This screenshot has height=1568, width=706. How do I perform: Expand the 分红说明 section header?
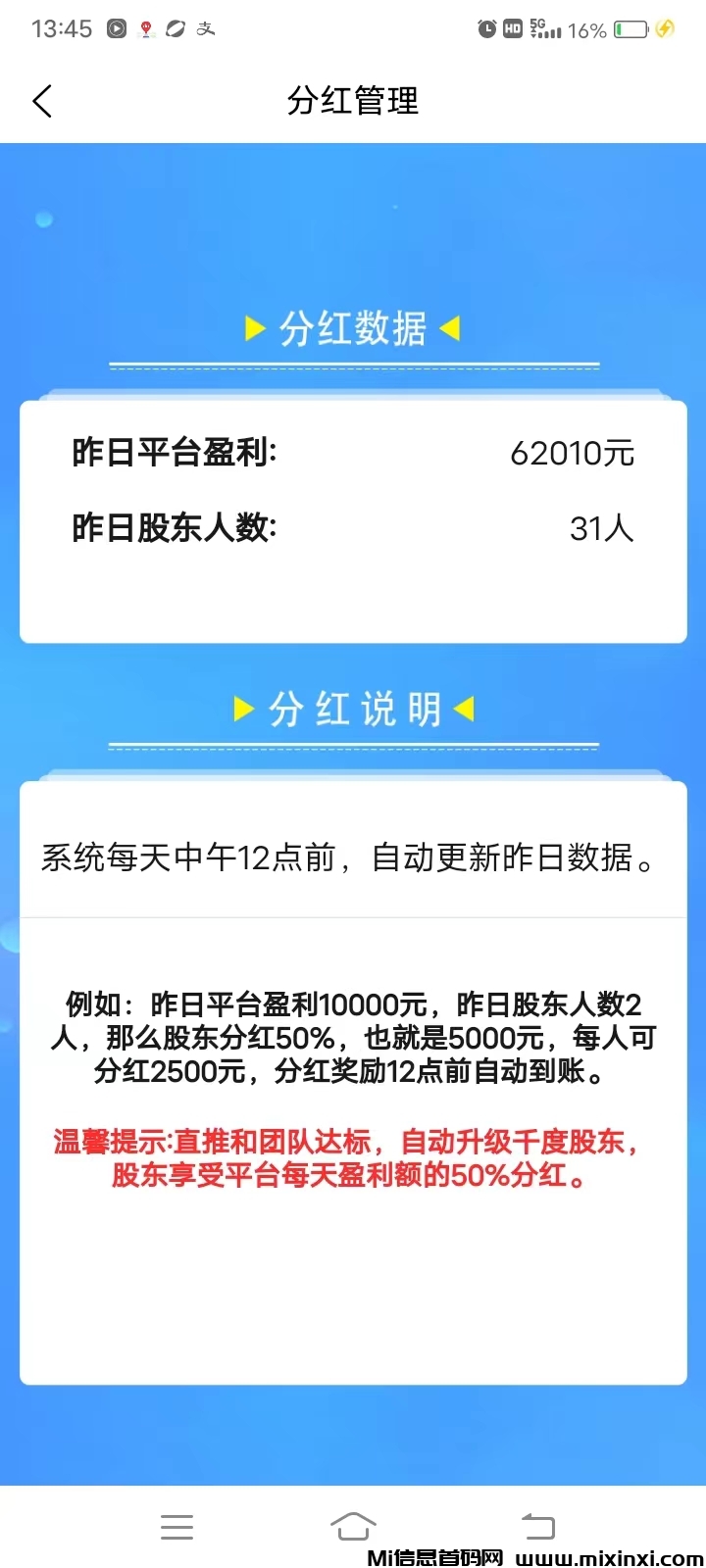click(x=353, y=710)
